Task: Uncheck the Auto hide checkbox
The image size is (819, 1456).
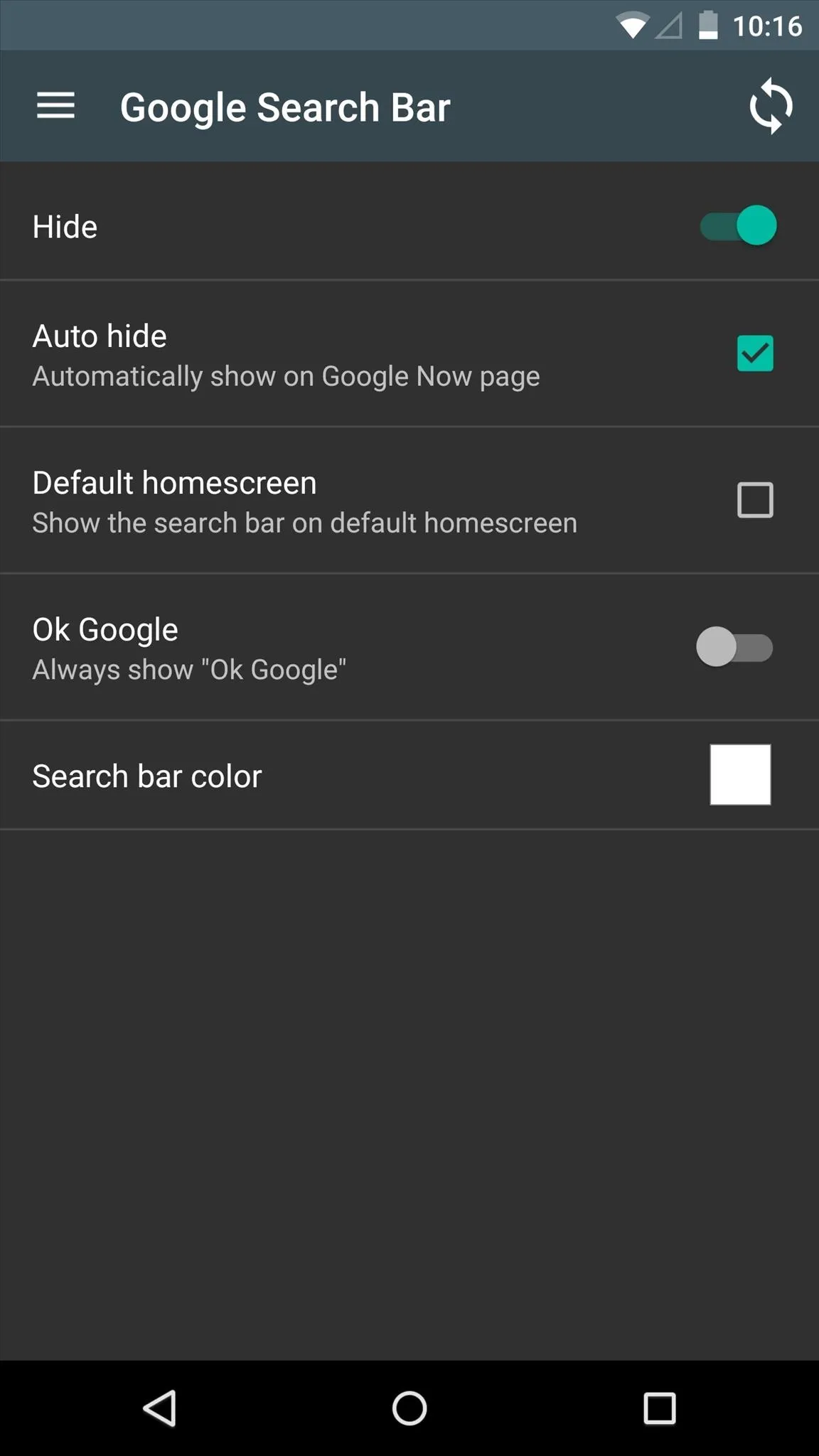Action: [755, 353]
